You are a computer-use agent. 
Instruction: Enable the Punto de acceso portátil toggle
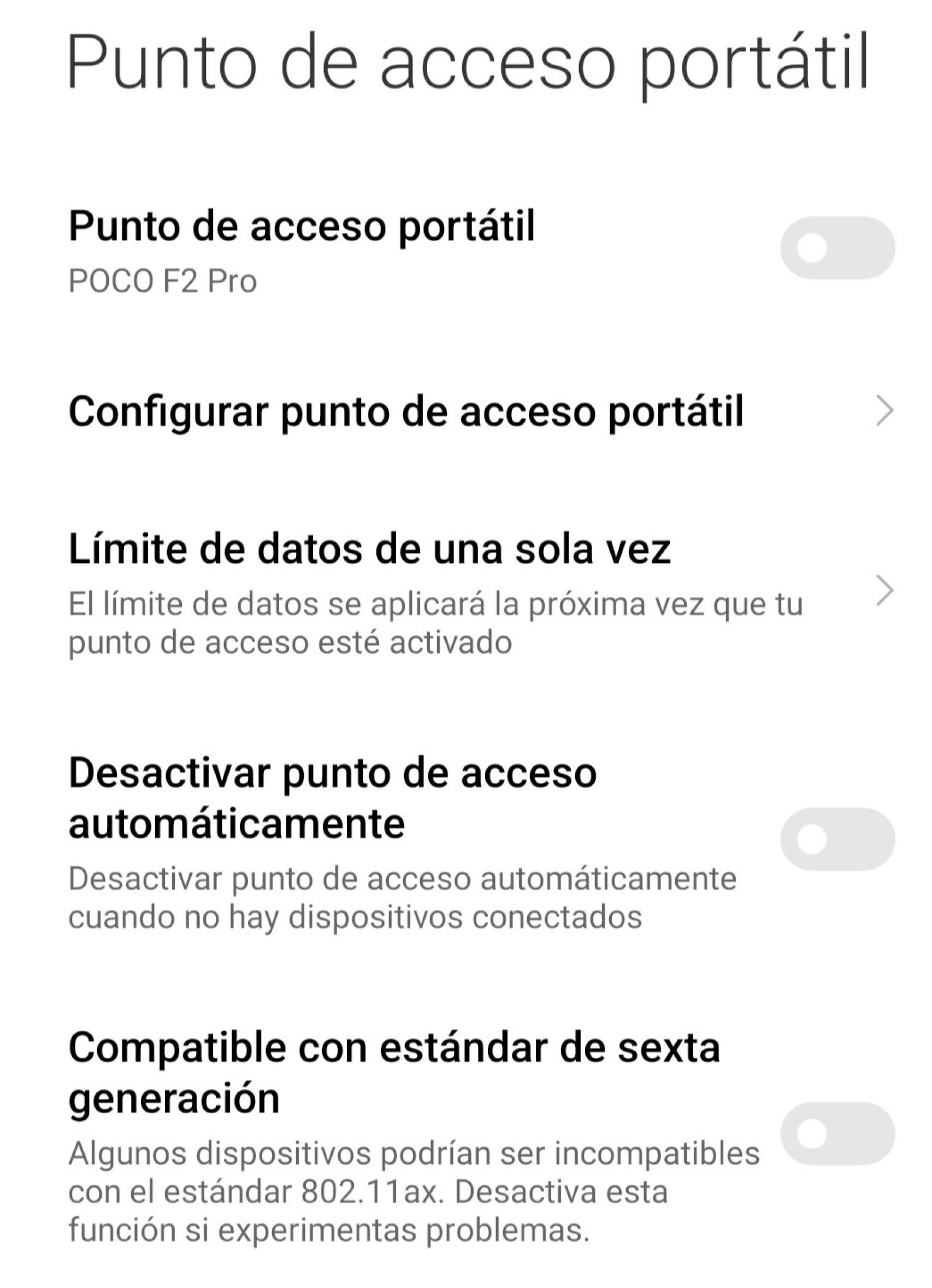pyautogui.click(x=839, y=247)
